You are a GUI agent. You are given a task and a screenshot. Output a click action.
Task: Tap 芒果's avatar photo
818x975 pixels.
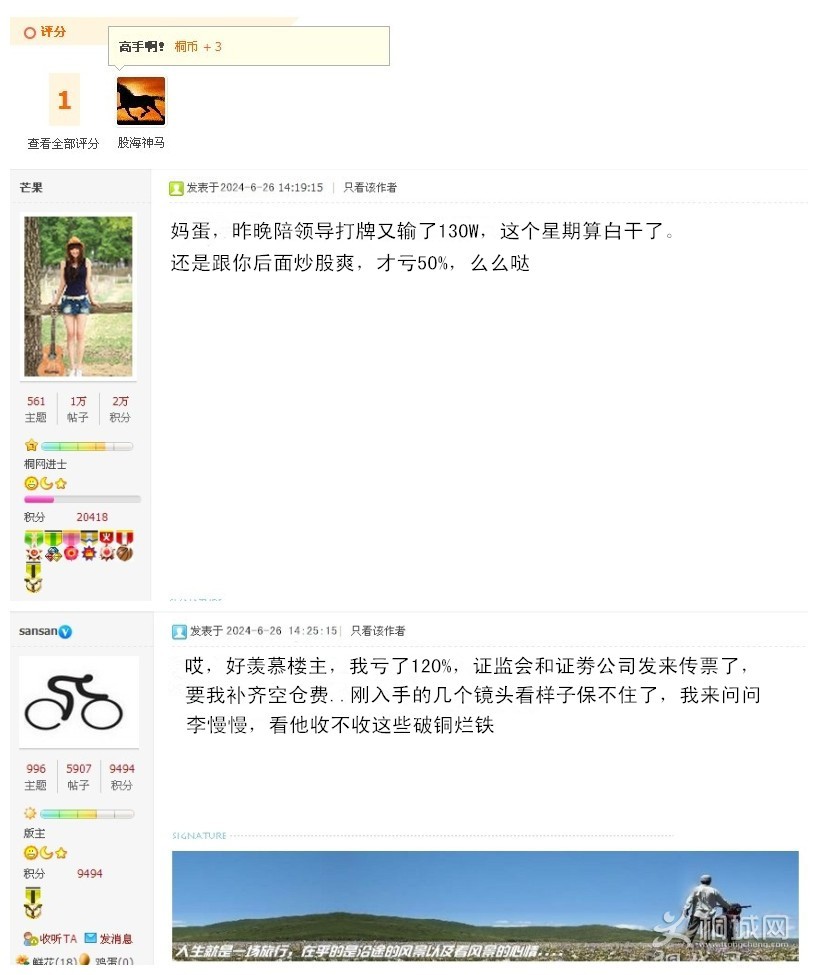pyautogui.click(x=78, y=296)
